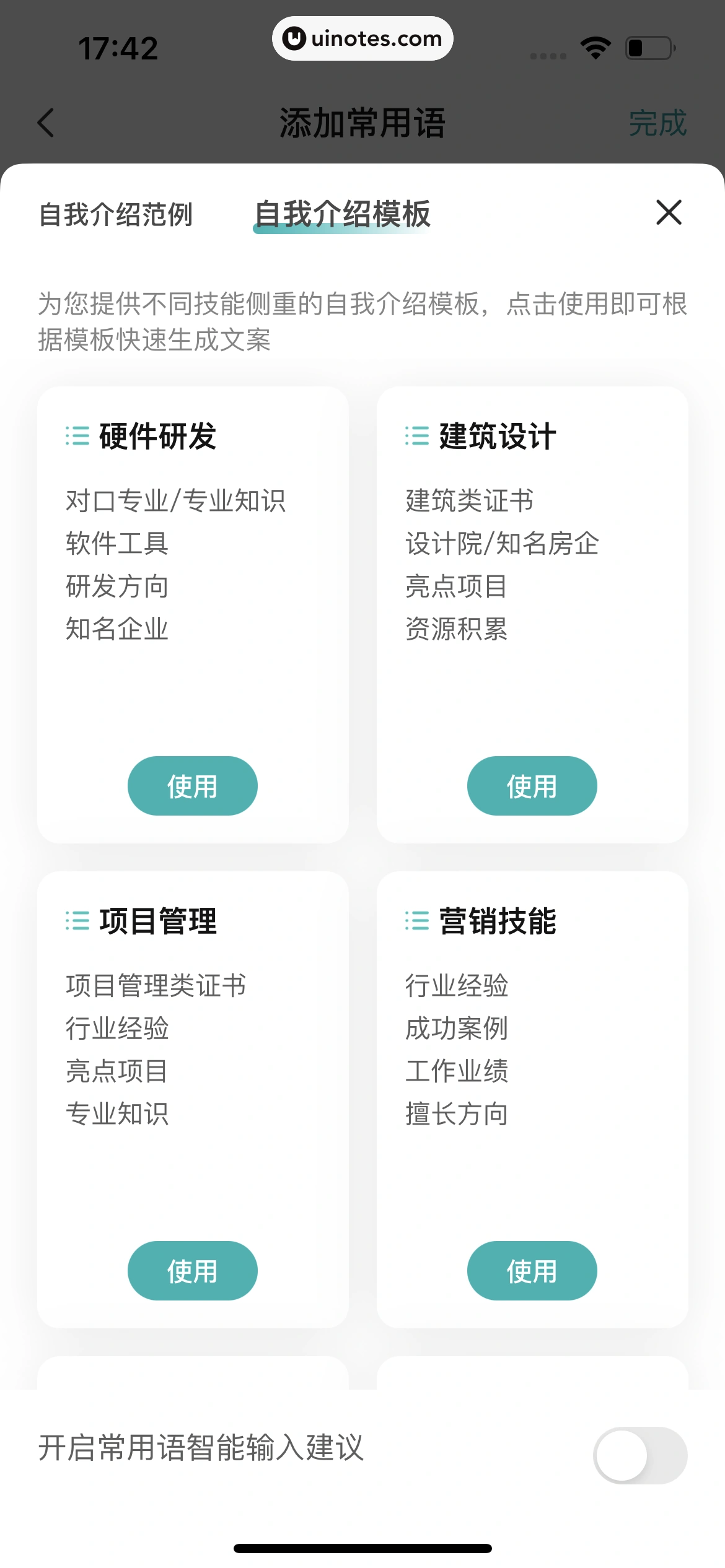
Task: Tap the uinotes.com logo pill
Action: 362,38
